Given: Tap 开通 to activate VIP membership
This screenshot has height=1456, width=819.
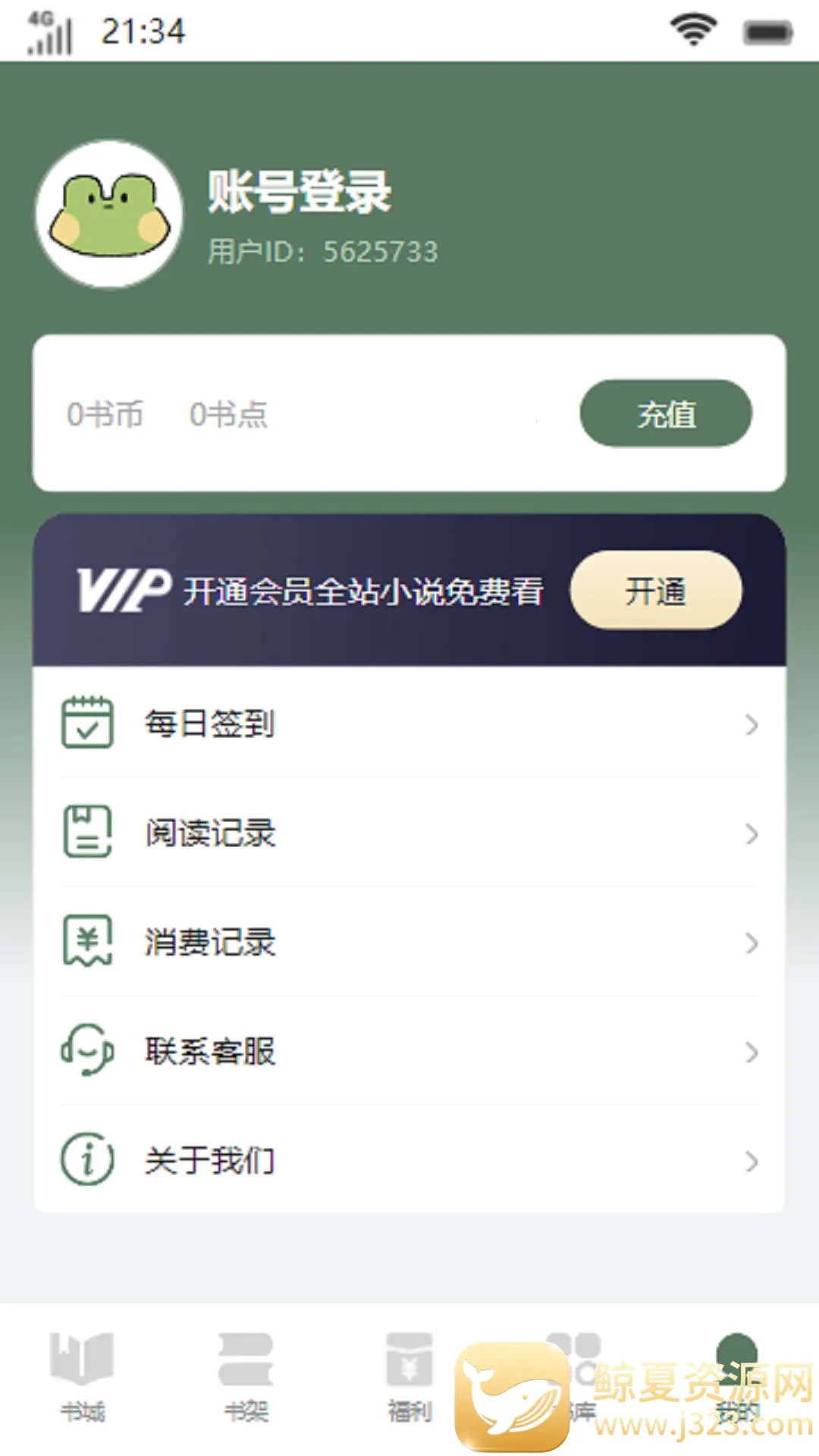Looking at the screenshot, I should (655, 591).
